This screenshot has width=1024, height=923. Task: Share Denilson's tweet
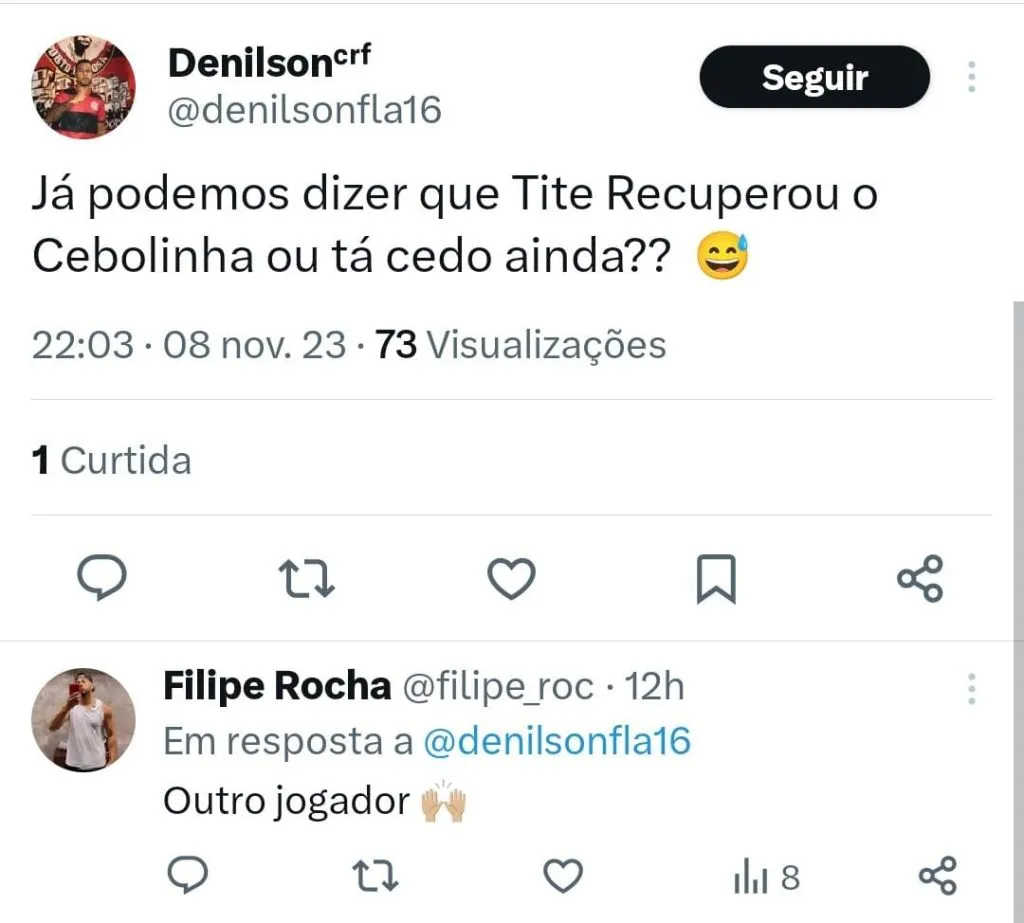pyautogui.click(x=920, y=579)
